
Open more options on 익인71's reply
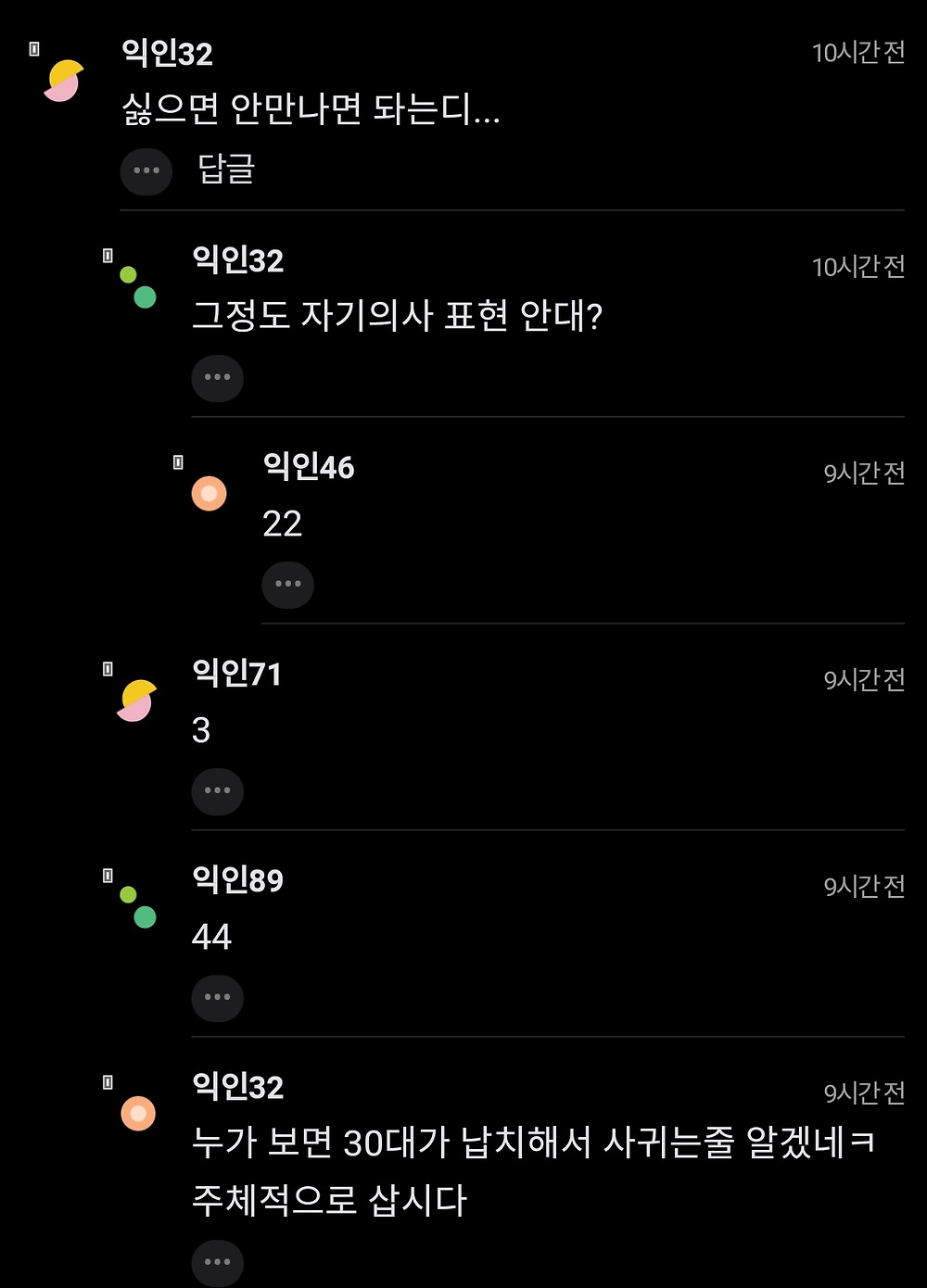[x=217, y=790]
